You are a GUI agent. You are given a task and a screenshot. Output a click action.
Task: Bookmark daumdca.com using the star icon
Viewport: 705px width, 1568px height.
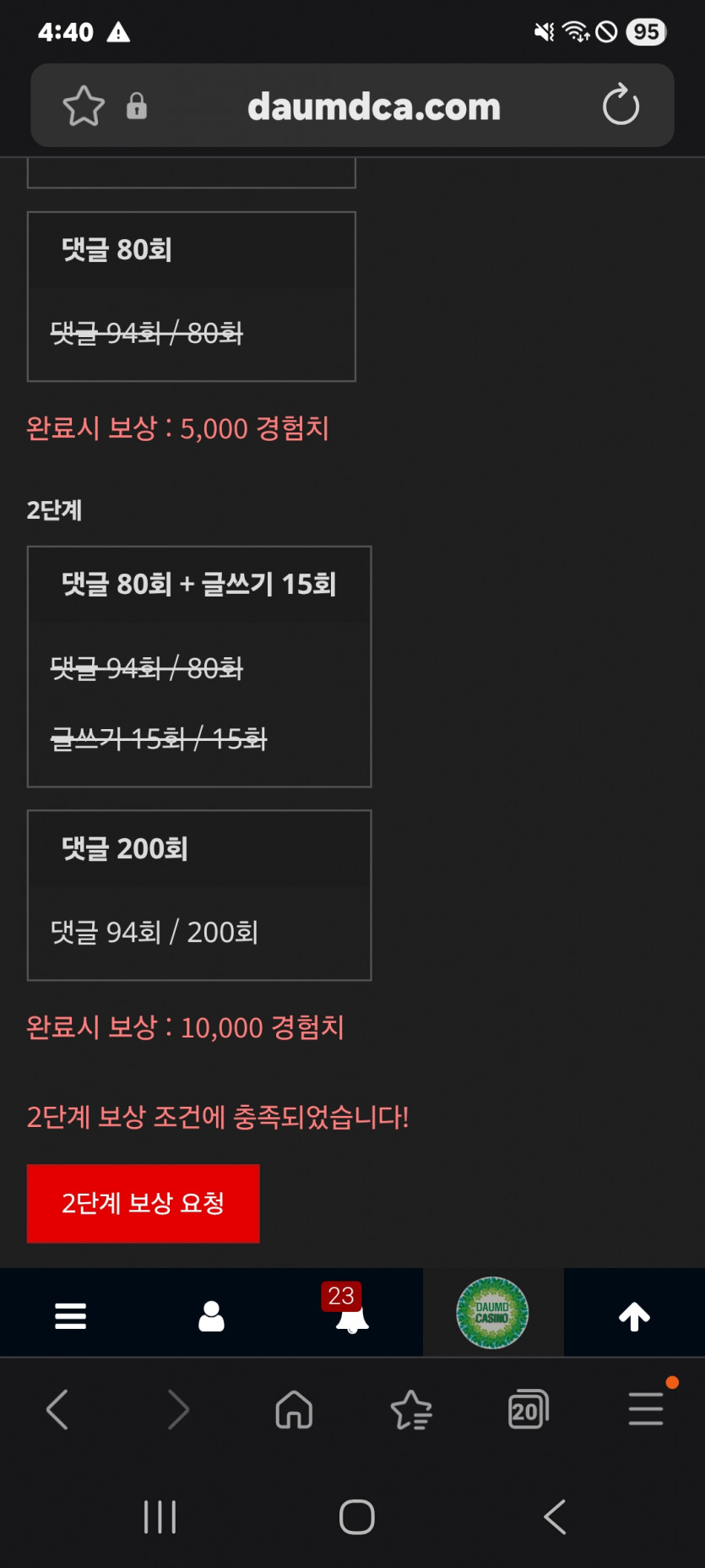(x=83, y=106)
